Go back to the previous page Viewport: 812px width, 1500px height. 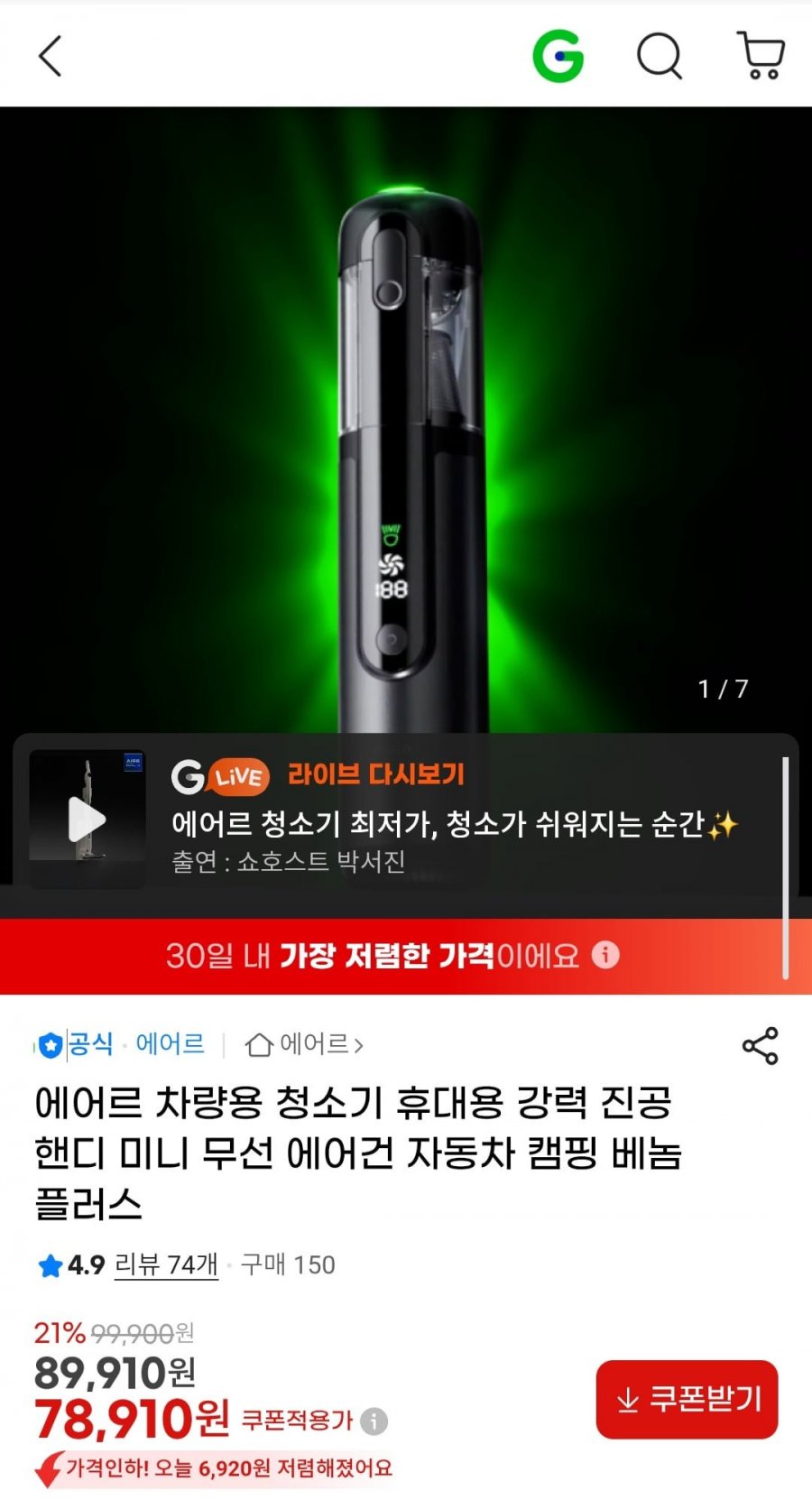coord(51,57)
